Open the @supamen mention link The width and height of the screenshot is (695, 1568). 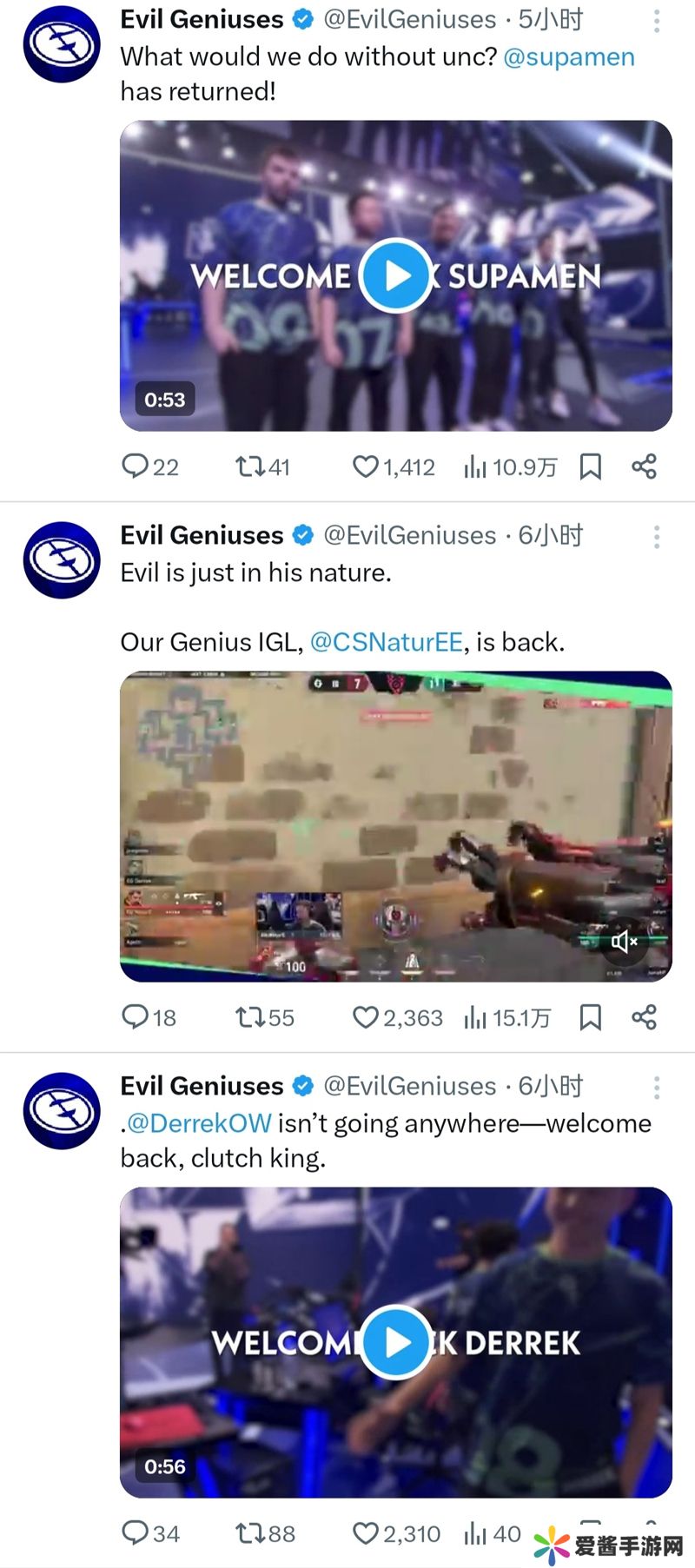pos(569,57)
